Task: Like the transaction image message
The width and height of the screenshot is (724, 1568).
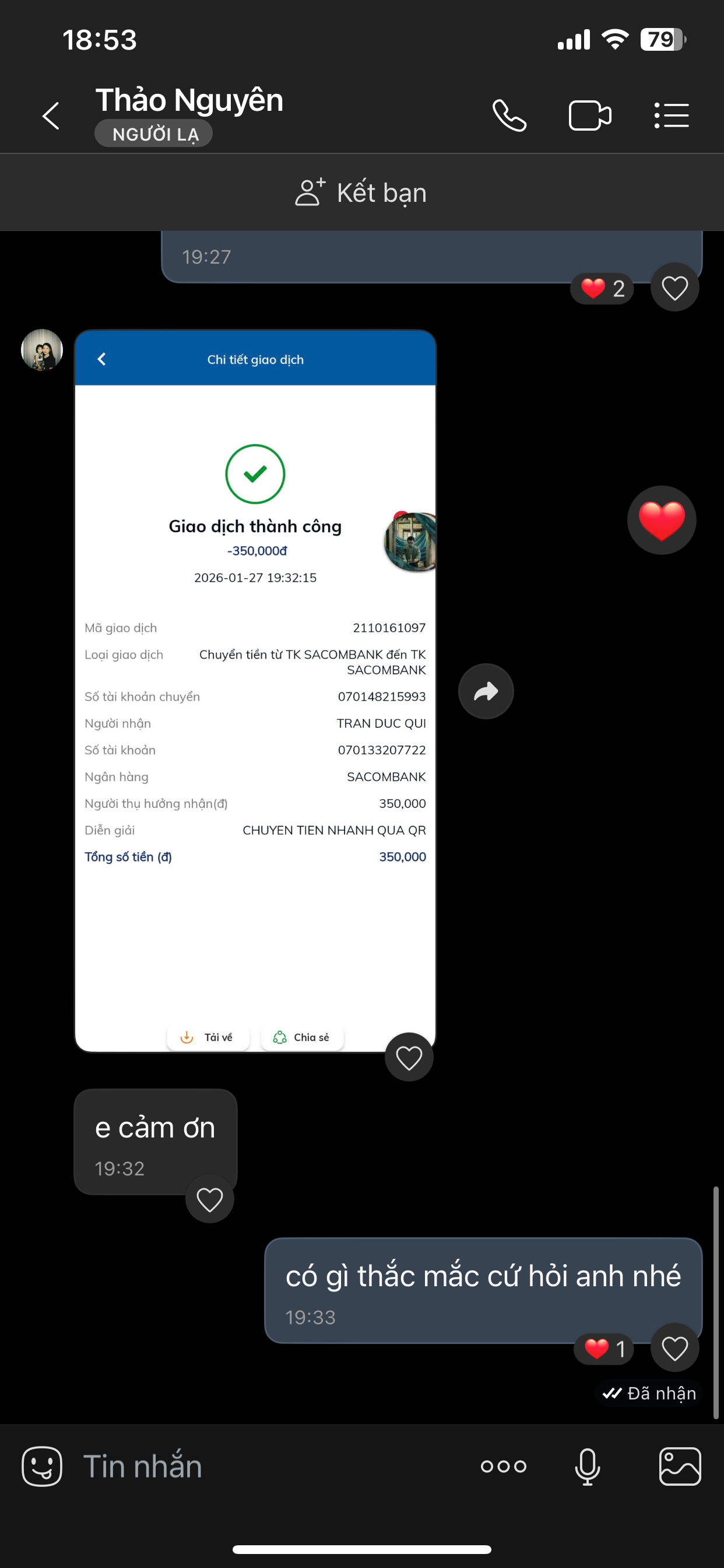Action: [409, 1058]
